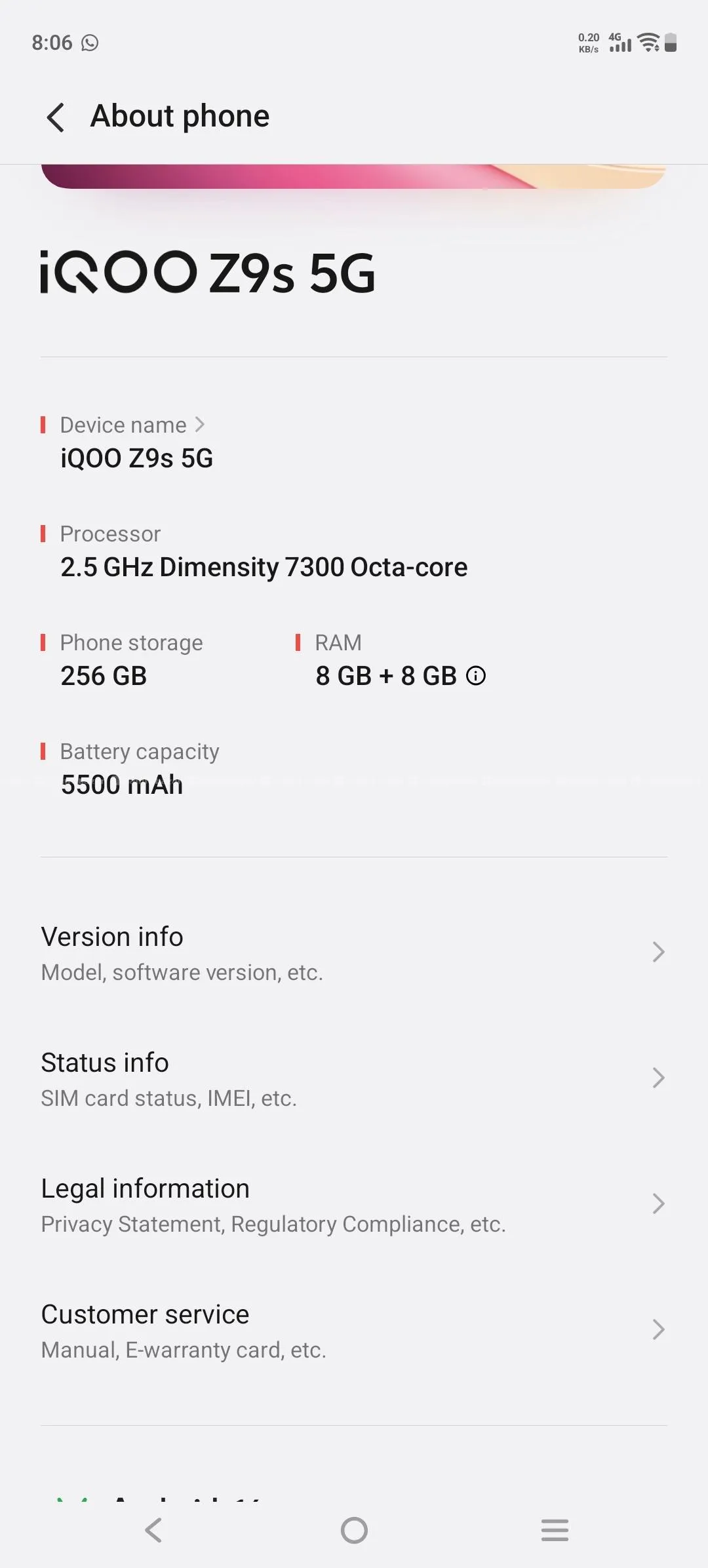
Task: Open Status info
Action: [x=354, y=1078]
